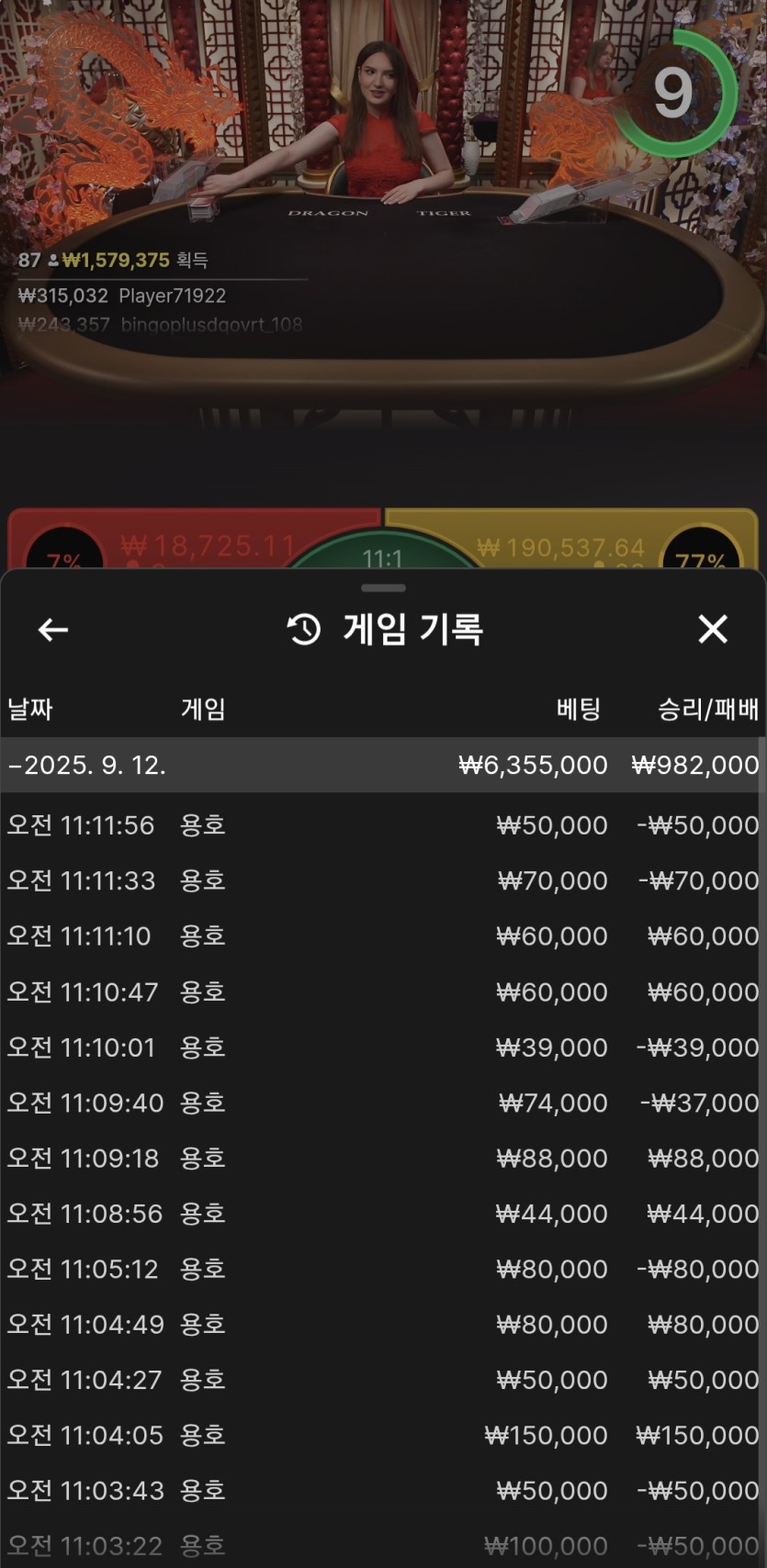View the 오전 11:05:12 game record
The width and height of the screenshot is (767, 1568).
[382, 1270]
